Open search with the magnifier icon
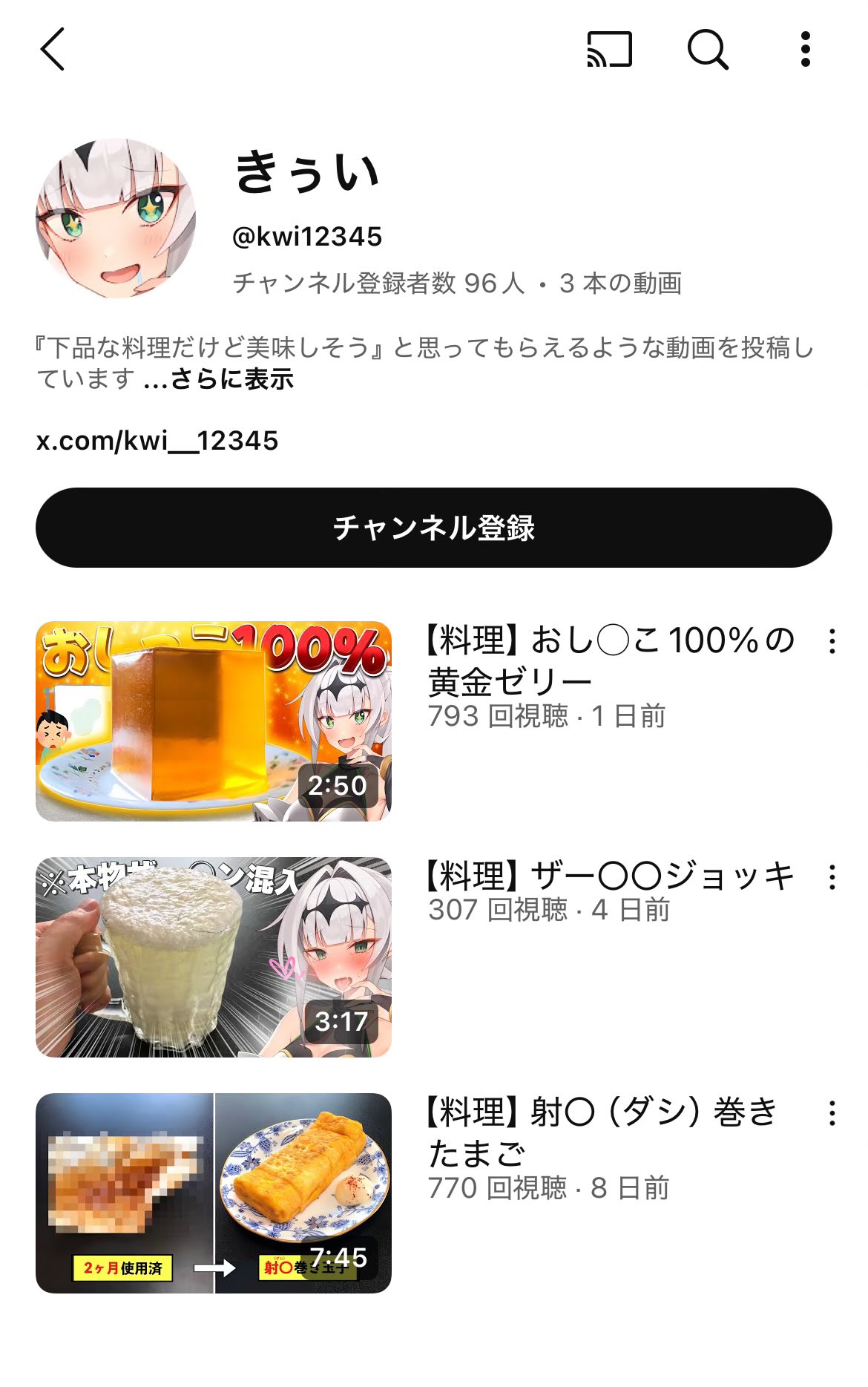 pyautogui.click(x=708, y=50)
